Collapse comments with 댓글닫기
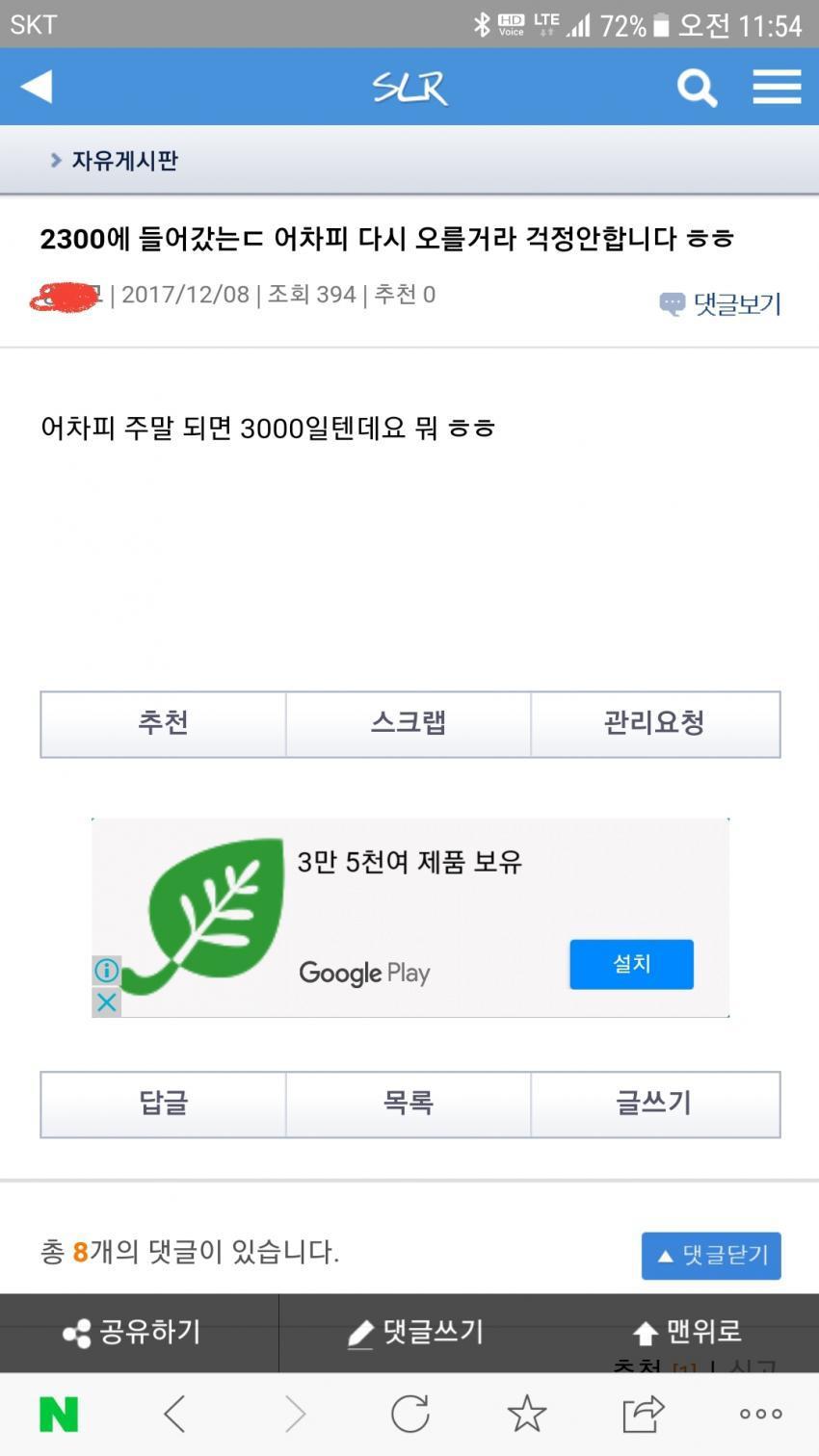 (711, 1256)
